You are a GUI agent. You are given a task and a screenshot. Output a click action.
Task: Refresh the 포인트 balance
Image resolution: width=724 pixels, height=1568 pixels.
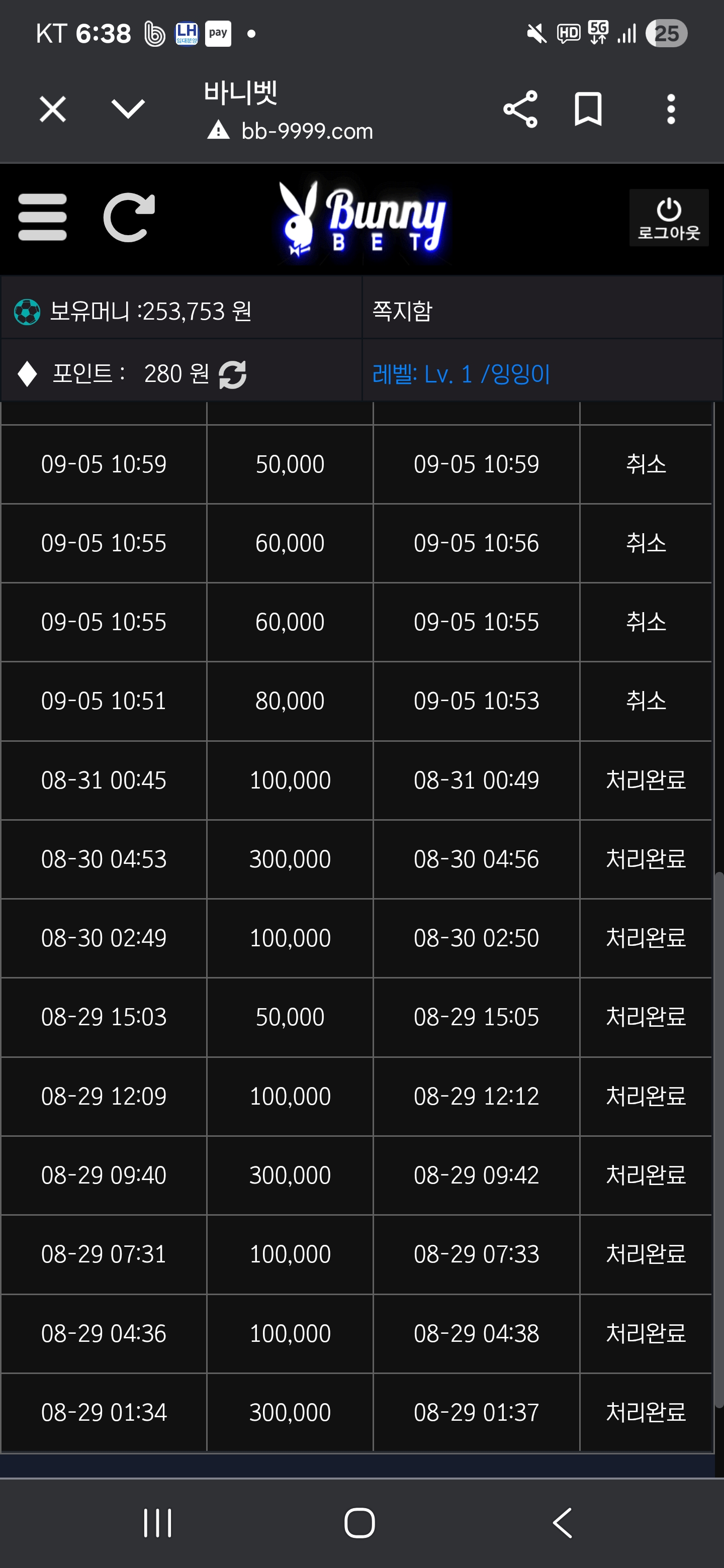[x=233, y=374]
